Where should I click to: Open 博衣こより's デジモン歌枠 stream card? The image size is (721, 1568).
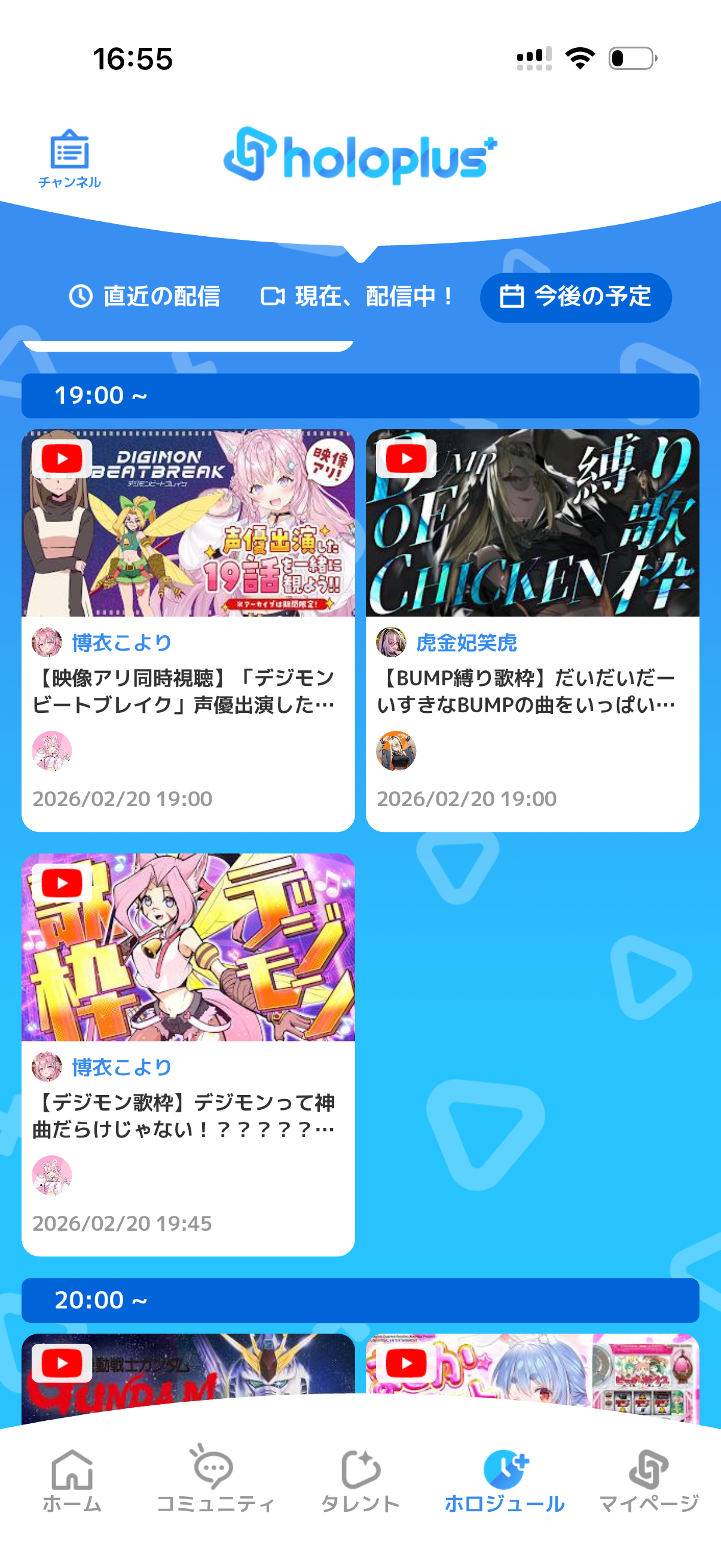pyautogui.click(x=188, y=1054)
